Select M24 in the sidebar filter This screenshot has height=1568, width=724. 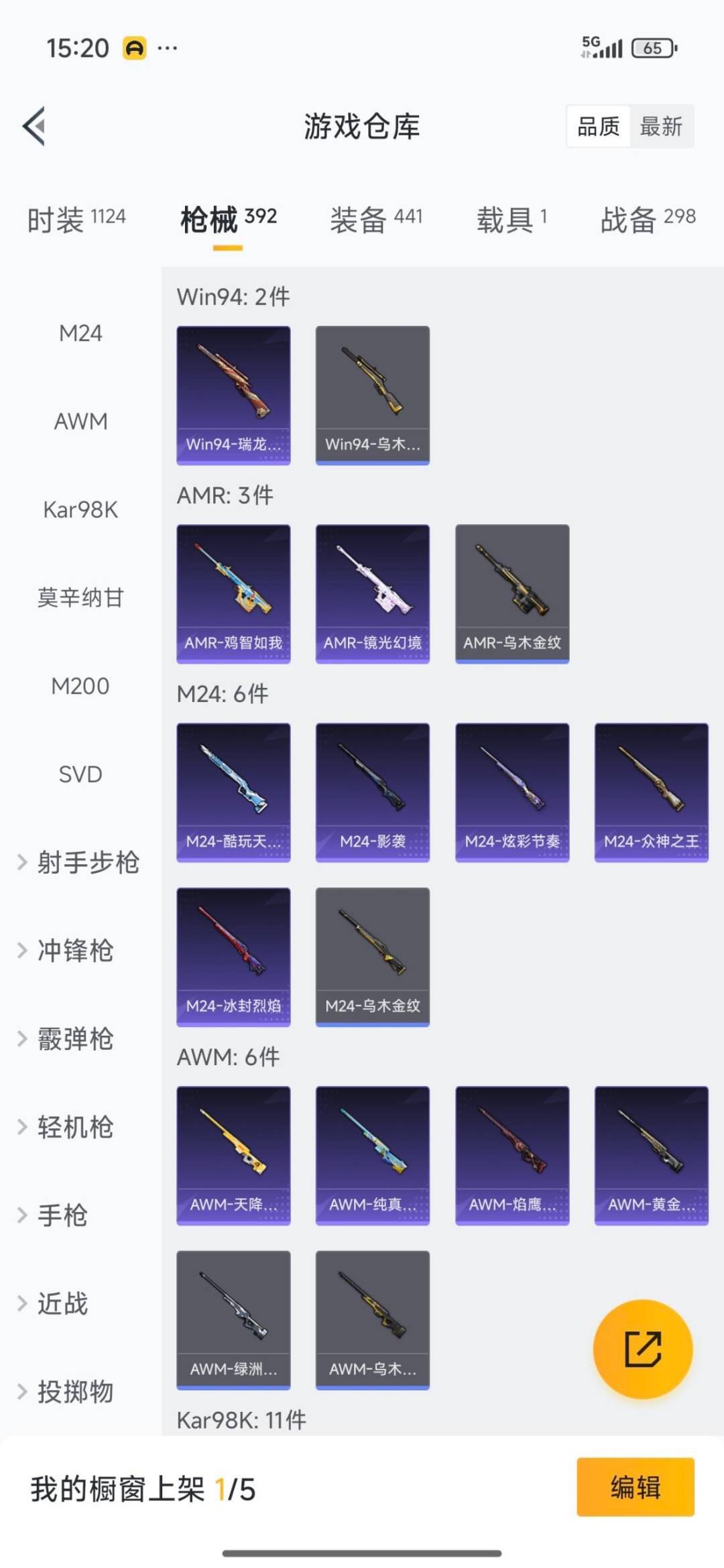tap(80, 333)
